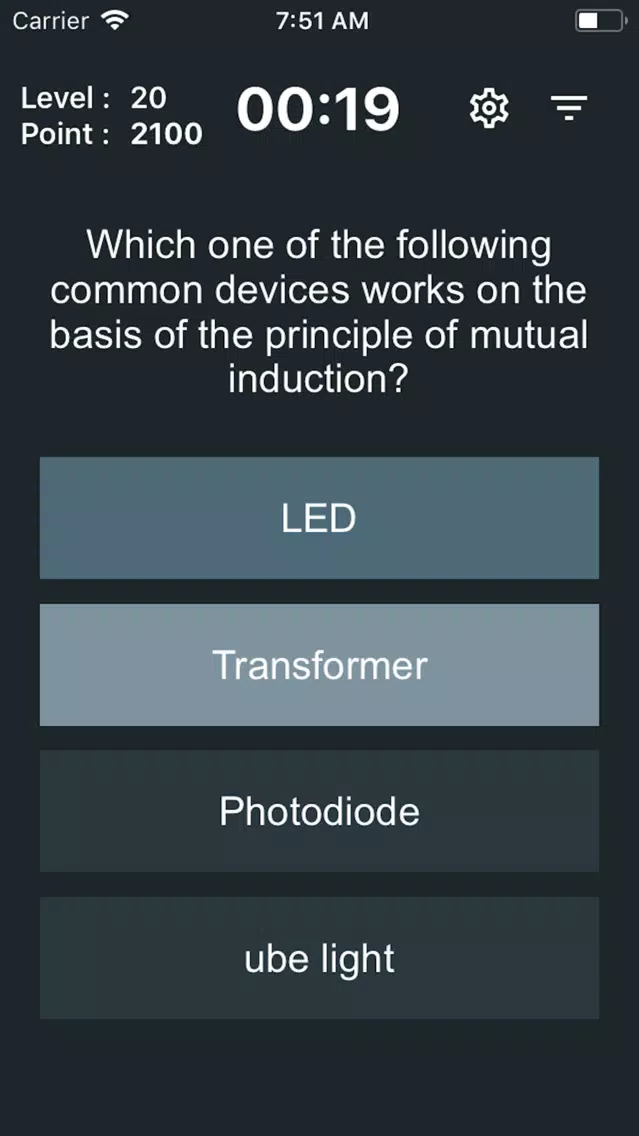Select the LED answer
Viewport: 639px width, 1136px height.
320,518
